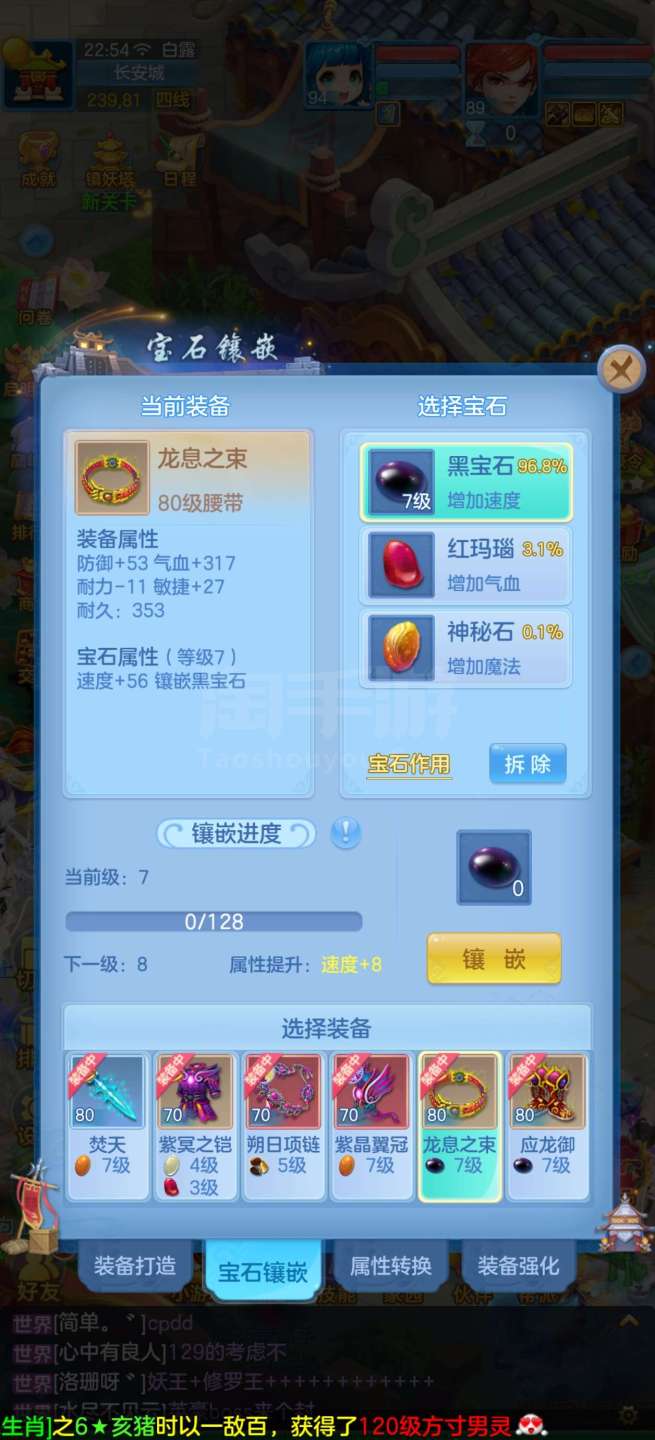Select the 紫冥之铠 armor

[195, 1124]
